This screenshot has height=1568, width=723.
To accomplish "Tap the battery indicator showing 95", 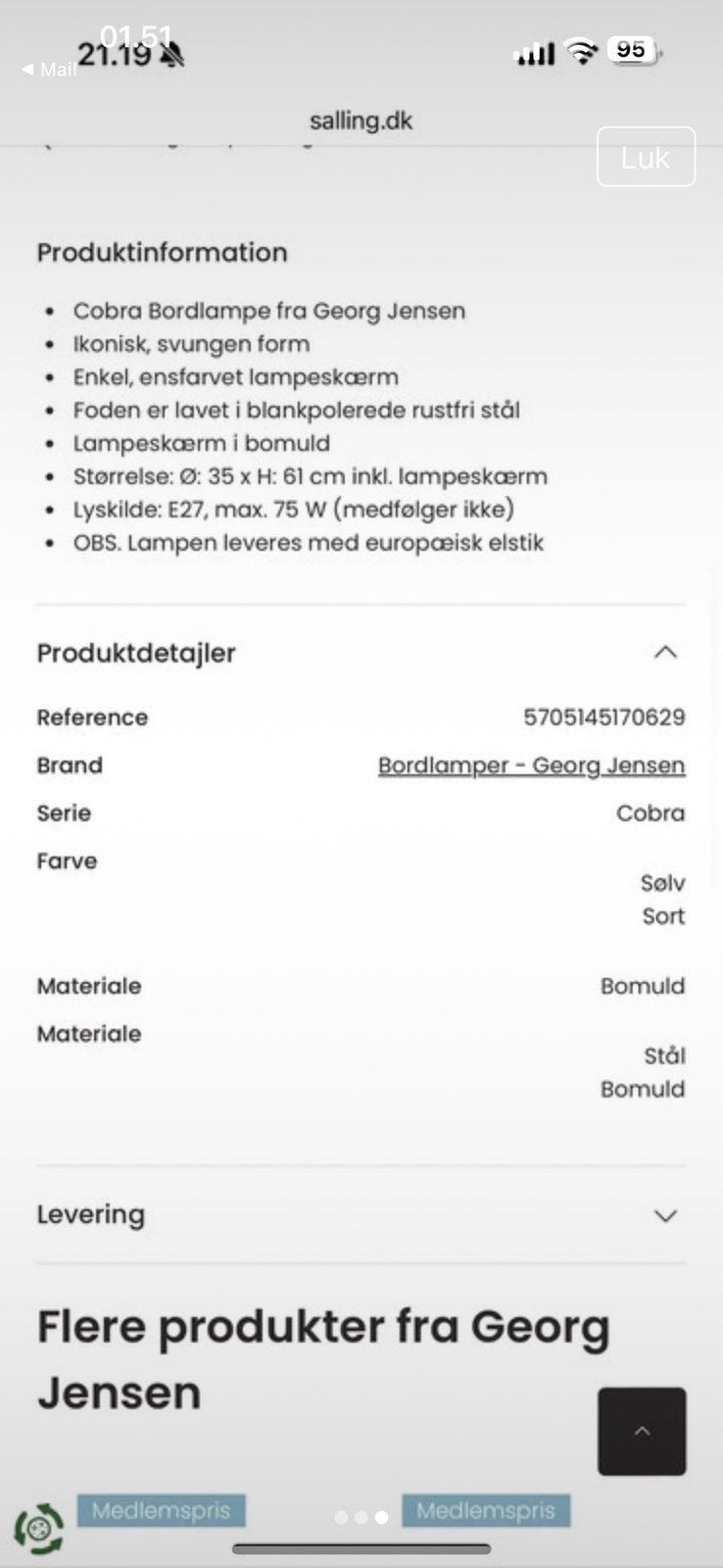I will tap(630, 49).
